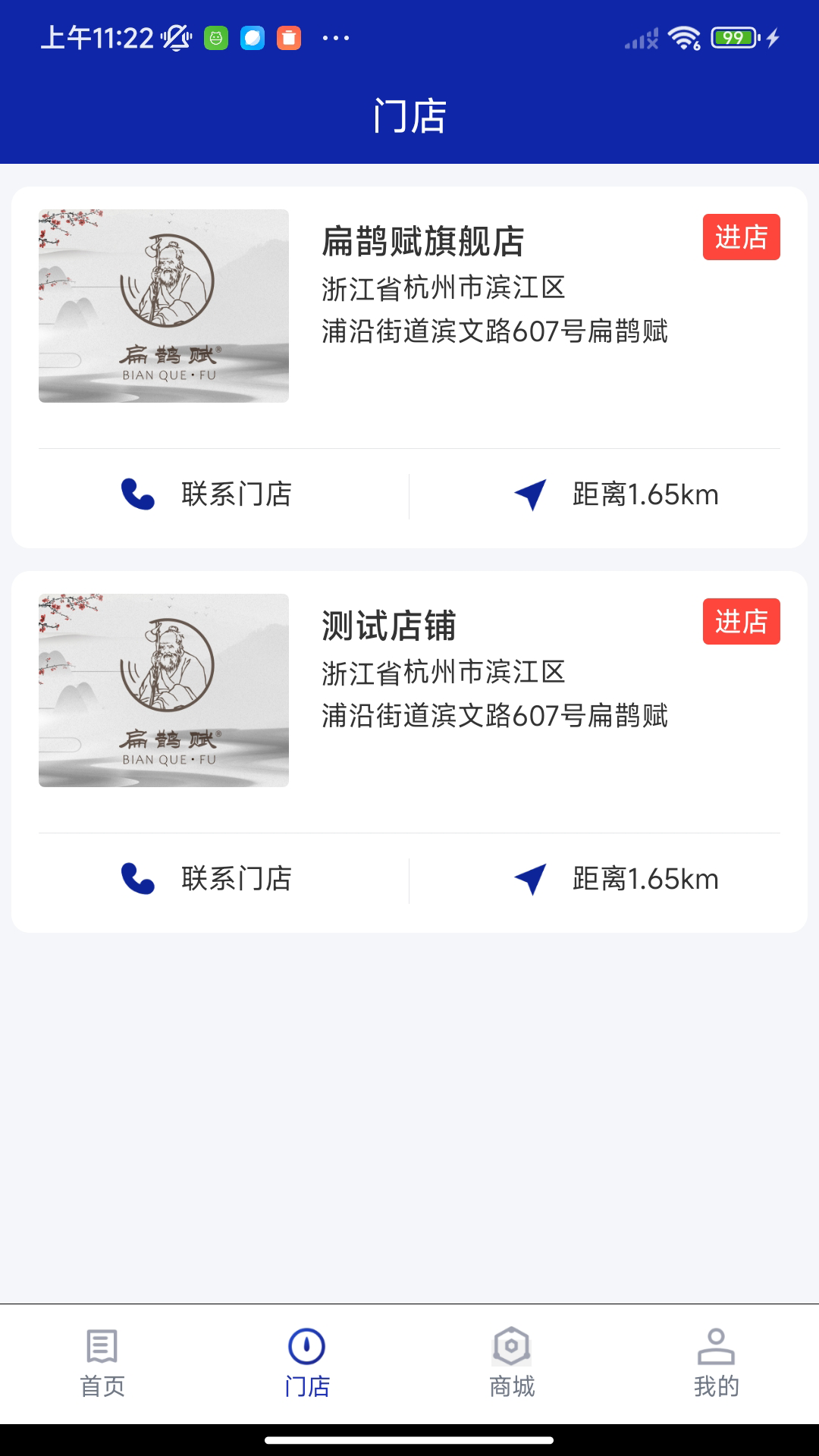This screenshot has height=1456, width=819.
Task: Open the 测试店铺 store image
Action: (x=164, y=690)
